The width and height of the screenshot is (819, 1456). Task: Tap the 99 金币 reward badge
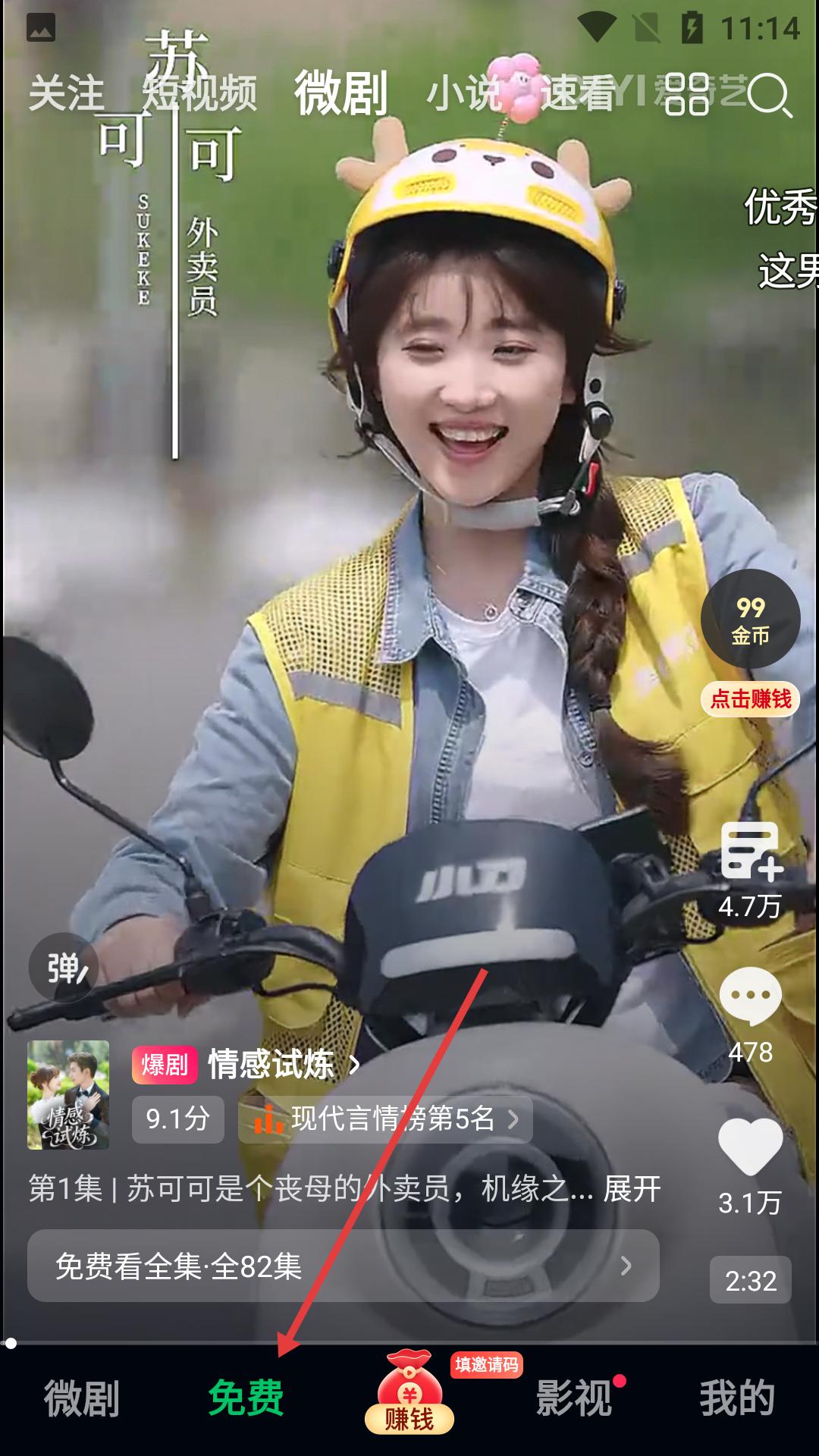tap(750, 619)
